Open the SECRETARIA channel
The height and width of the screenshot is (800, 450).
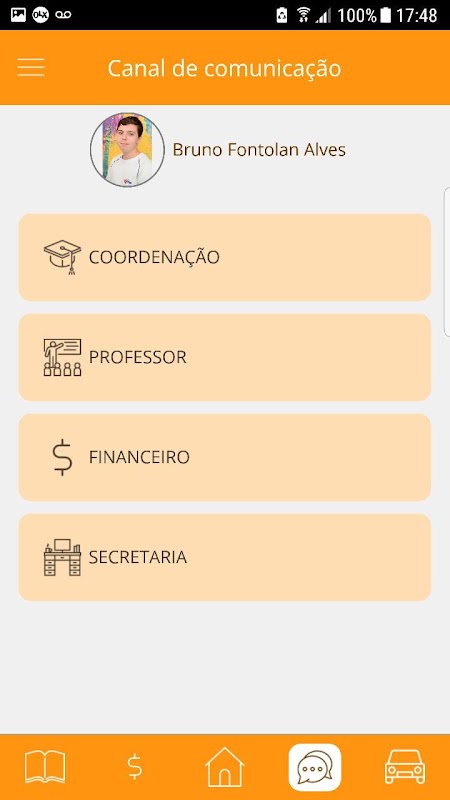click(x=225, y=557)
